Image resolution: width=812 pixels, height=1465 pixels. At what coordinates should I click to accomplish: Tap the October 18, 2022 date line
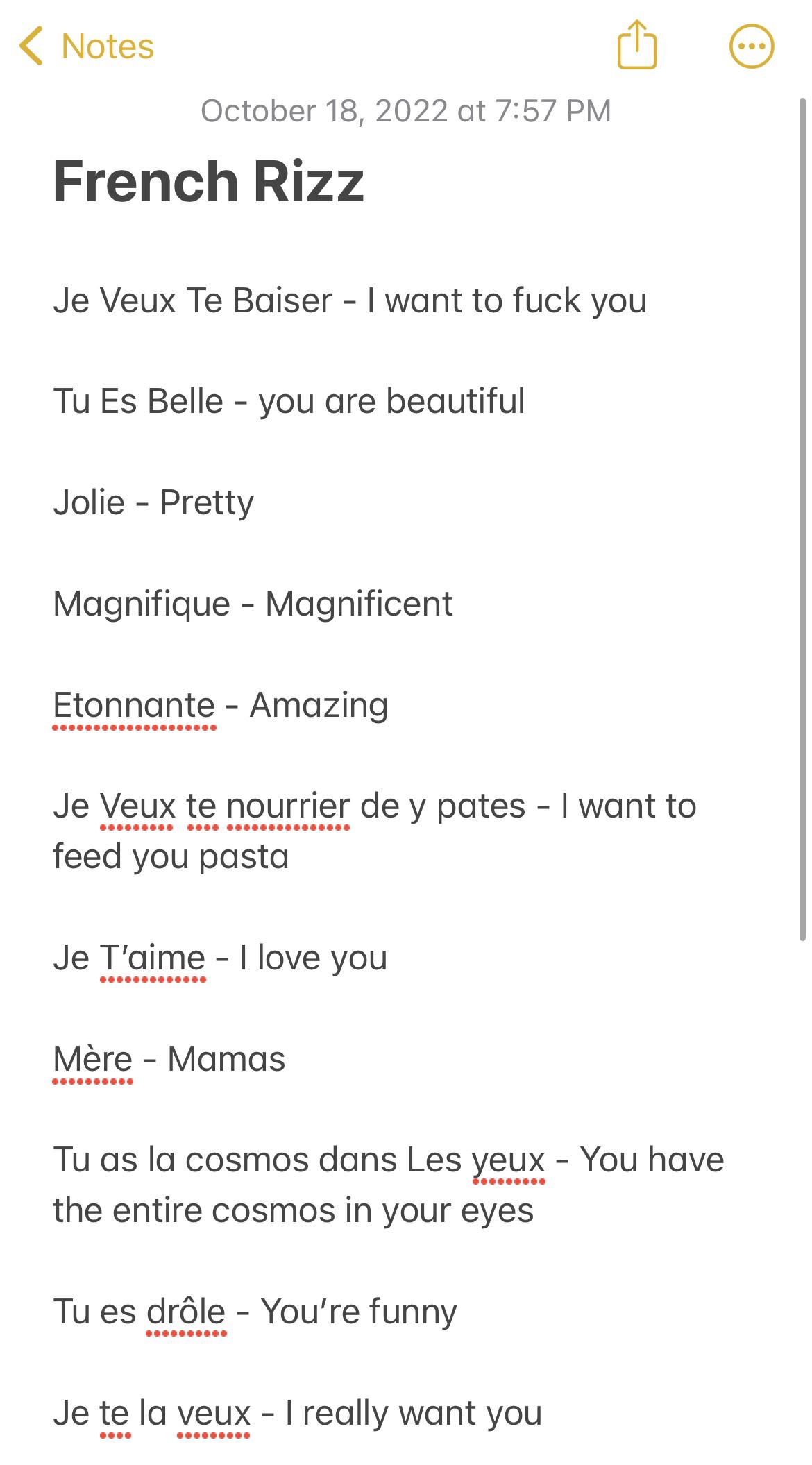tap(406, 109)
